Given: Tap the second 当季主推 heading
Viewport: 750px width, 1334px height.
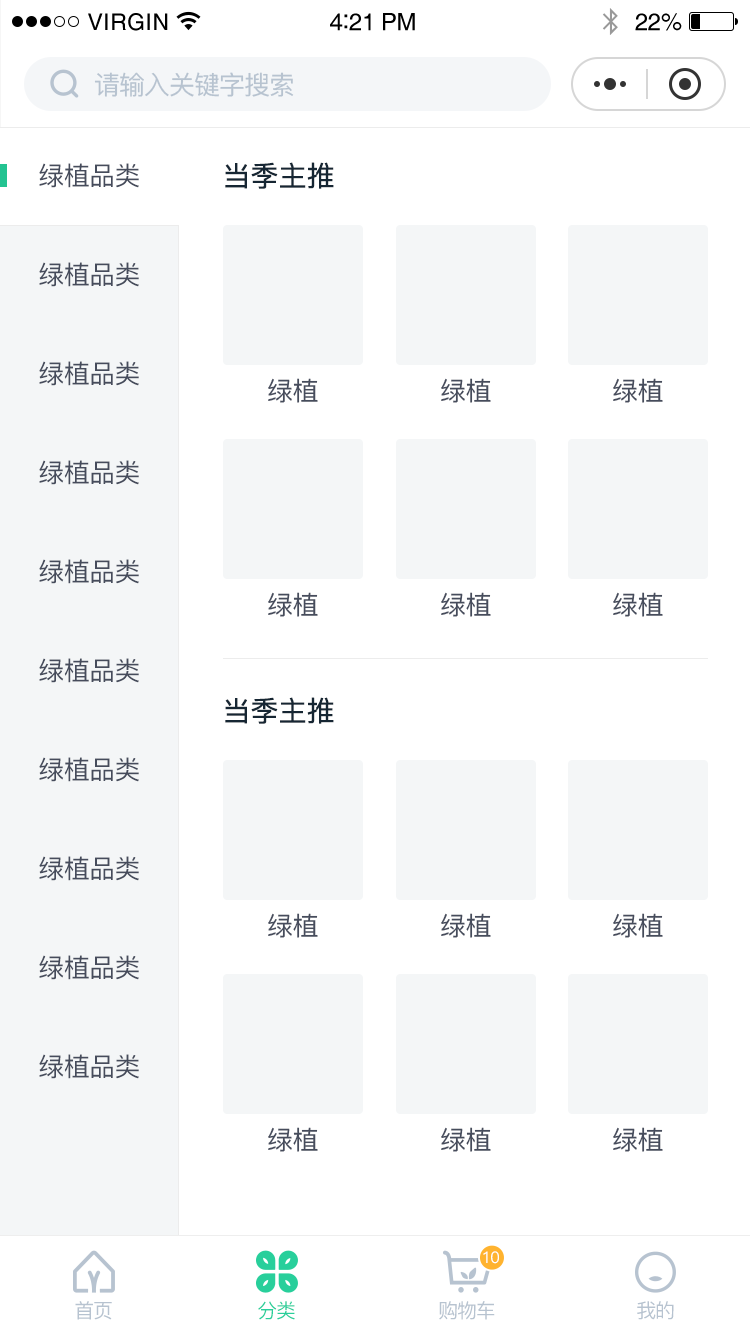Looking at the screenshot, I should (280, 710).
